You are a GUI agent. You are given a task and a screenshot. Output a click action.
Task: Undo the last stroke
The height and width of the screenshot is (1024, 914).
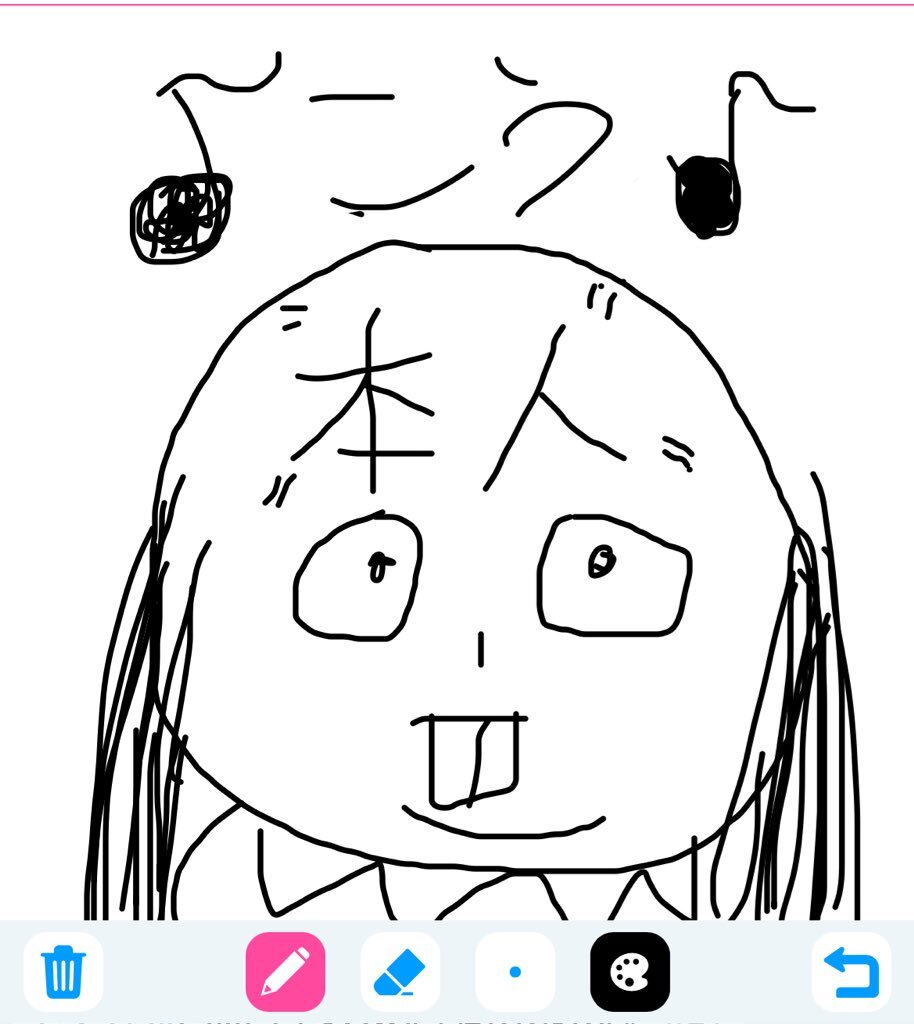point(851,971)
